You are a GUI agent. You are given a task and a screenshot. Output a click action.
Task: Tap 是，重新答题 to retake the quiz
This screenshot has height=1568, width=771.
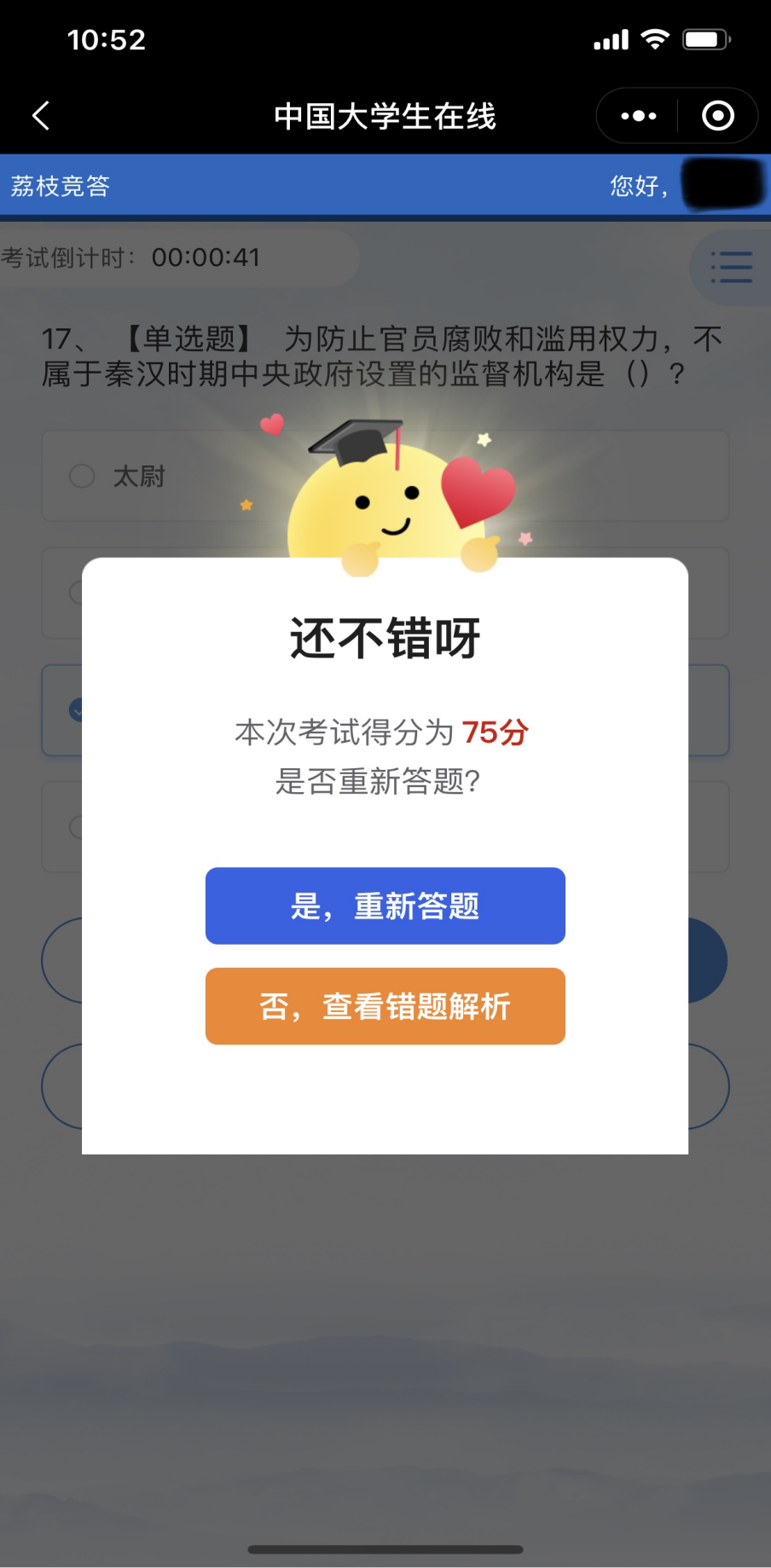coord(385,906)
